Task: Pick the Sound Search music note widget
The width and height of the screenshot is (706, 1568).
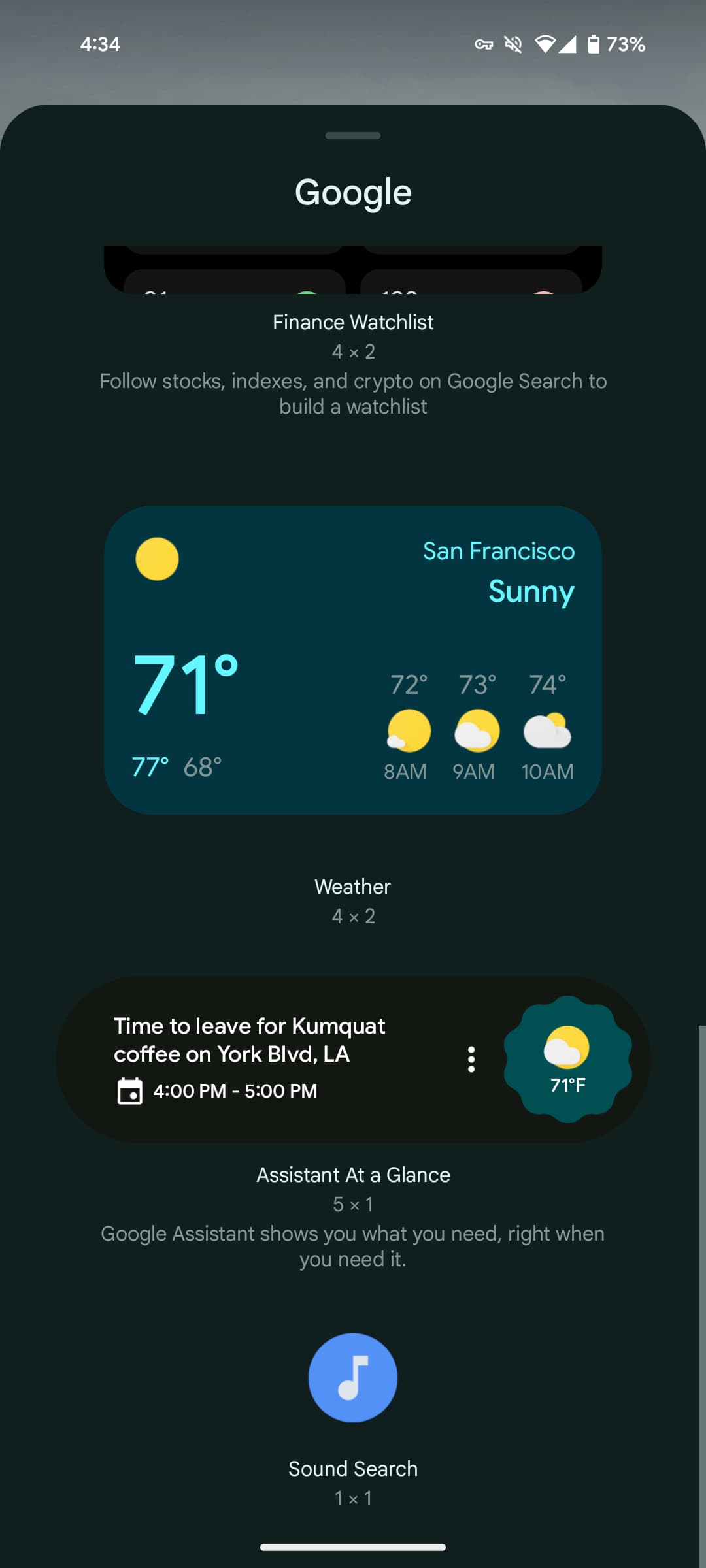Action: tap(353, 1377)
